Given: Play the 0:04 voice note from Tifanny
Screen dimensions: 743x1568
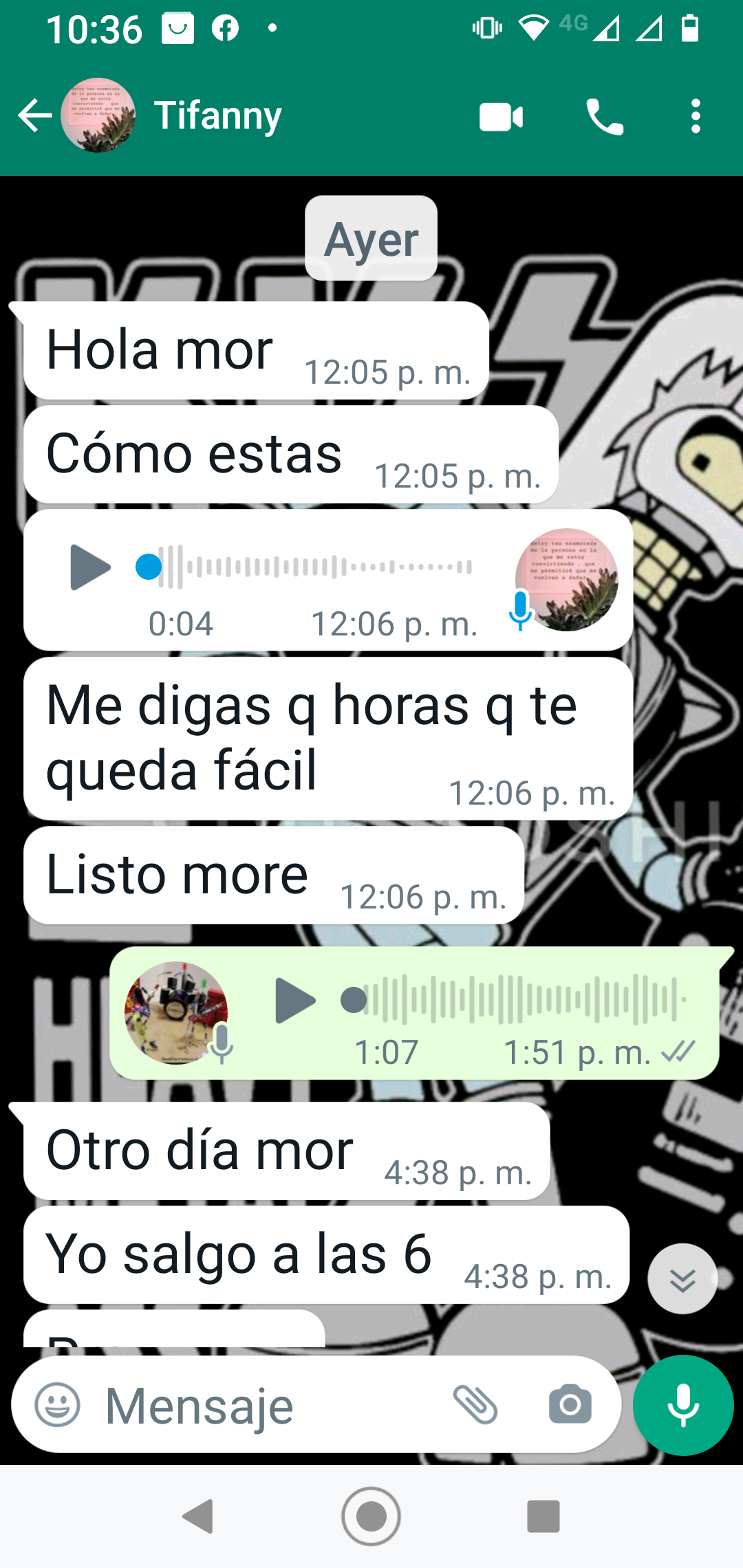Looking at the screenshot, I should click(90, 567).
